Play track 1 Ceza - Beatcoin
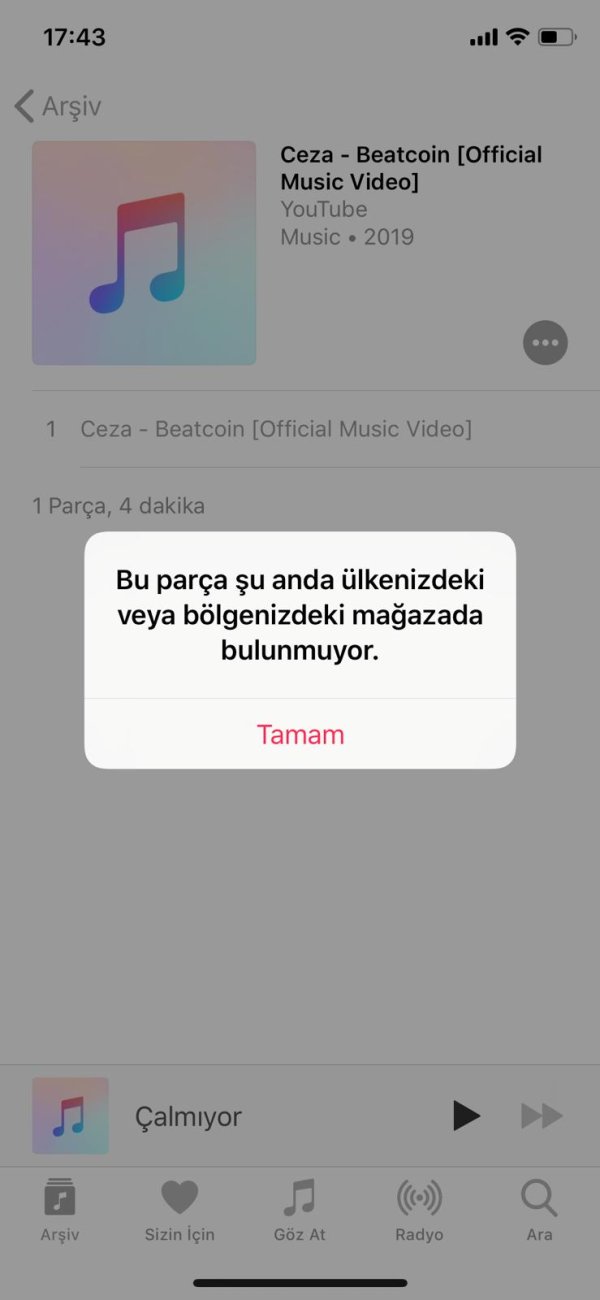This screenshot has width=600, height=1300. click(275, 429)
